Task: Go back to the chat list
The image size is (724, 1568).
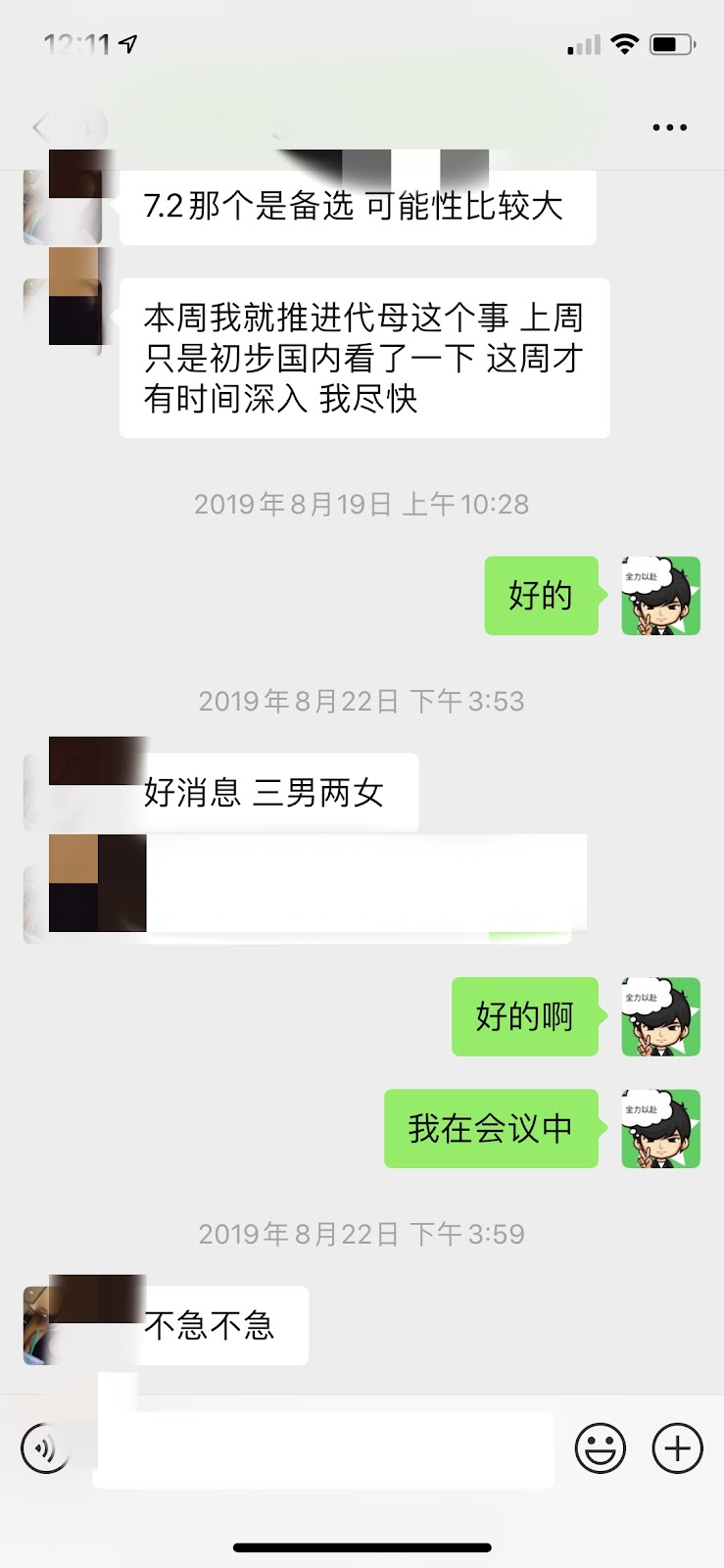Action: (x=40, y=127)
